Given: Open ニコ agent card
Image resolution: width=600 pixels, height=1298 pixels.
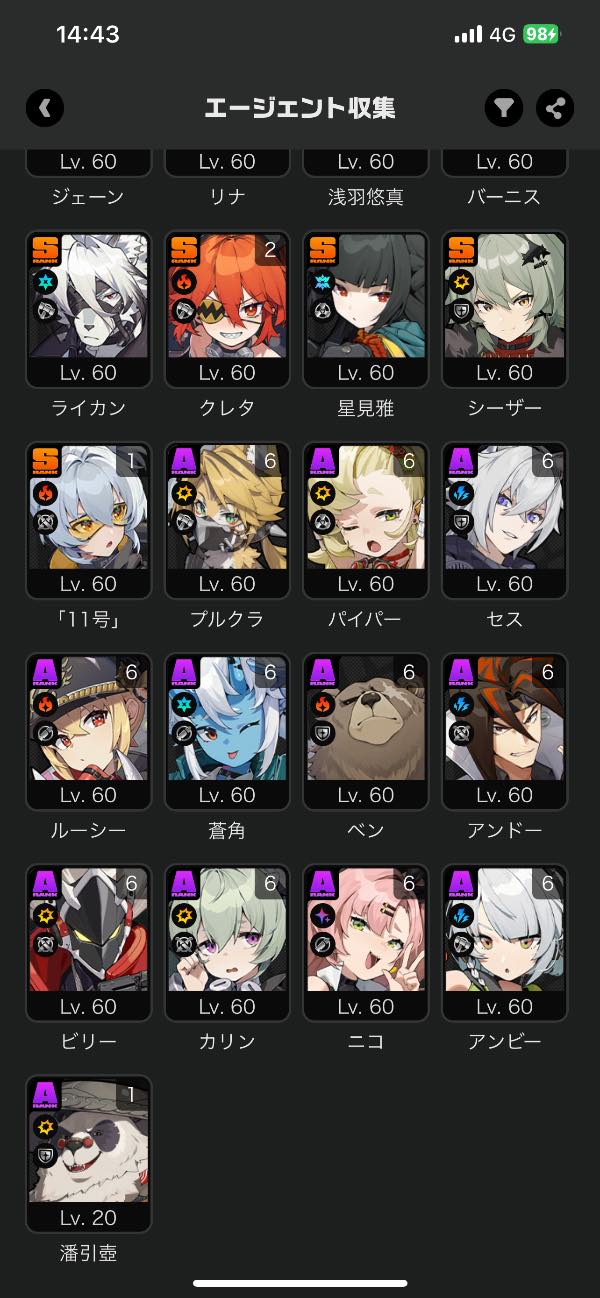Looking at the screenshot, I should point(365,942).
